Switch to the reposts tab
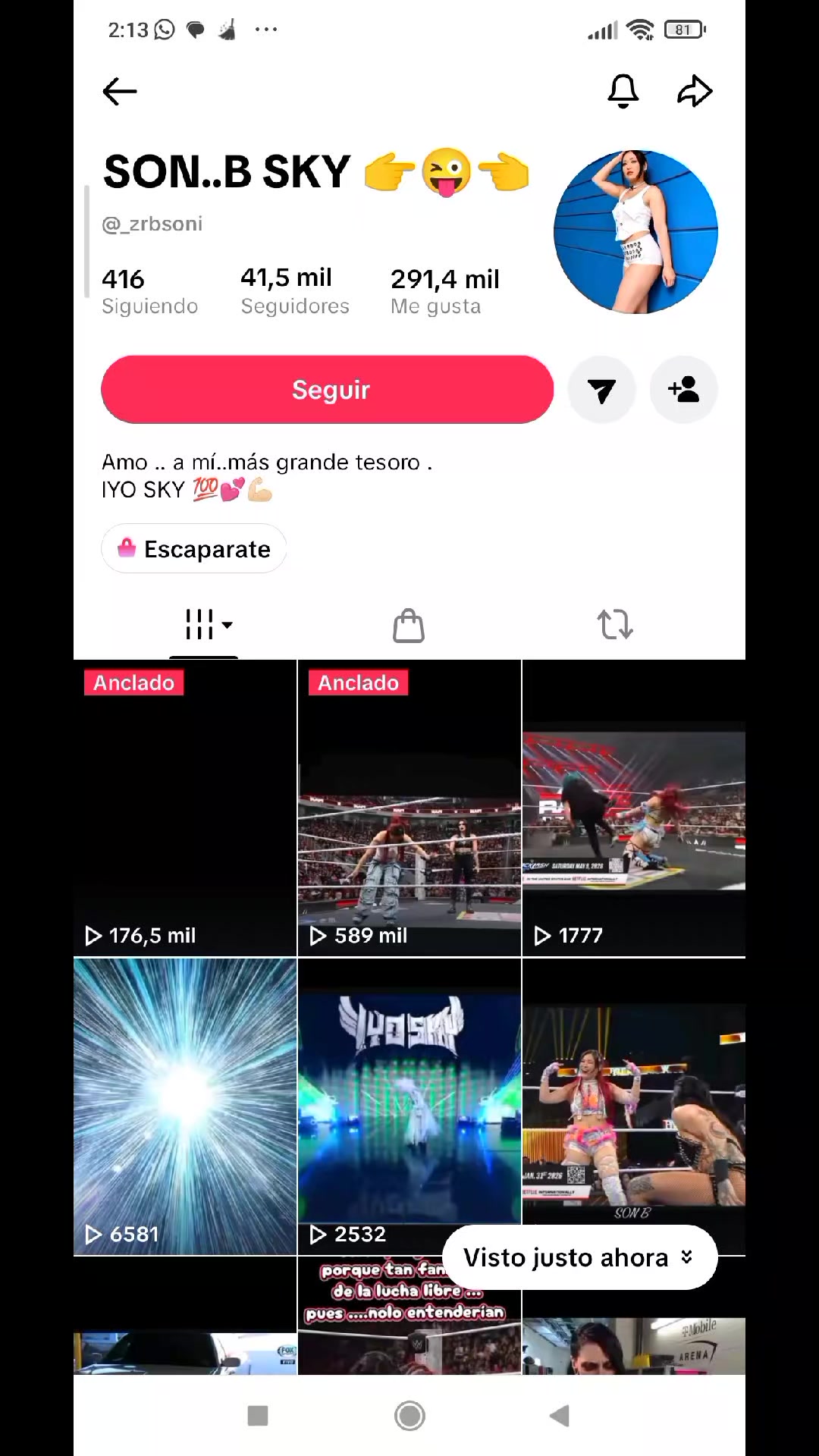This screenshot has height=1456, width=819. point(615,626)
